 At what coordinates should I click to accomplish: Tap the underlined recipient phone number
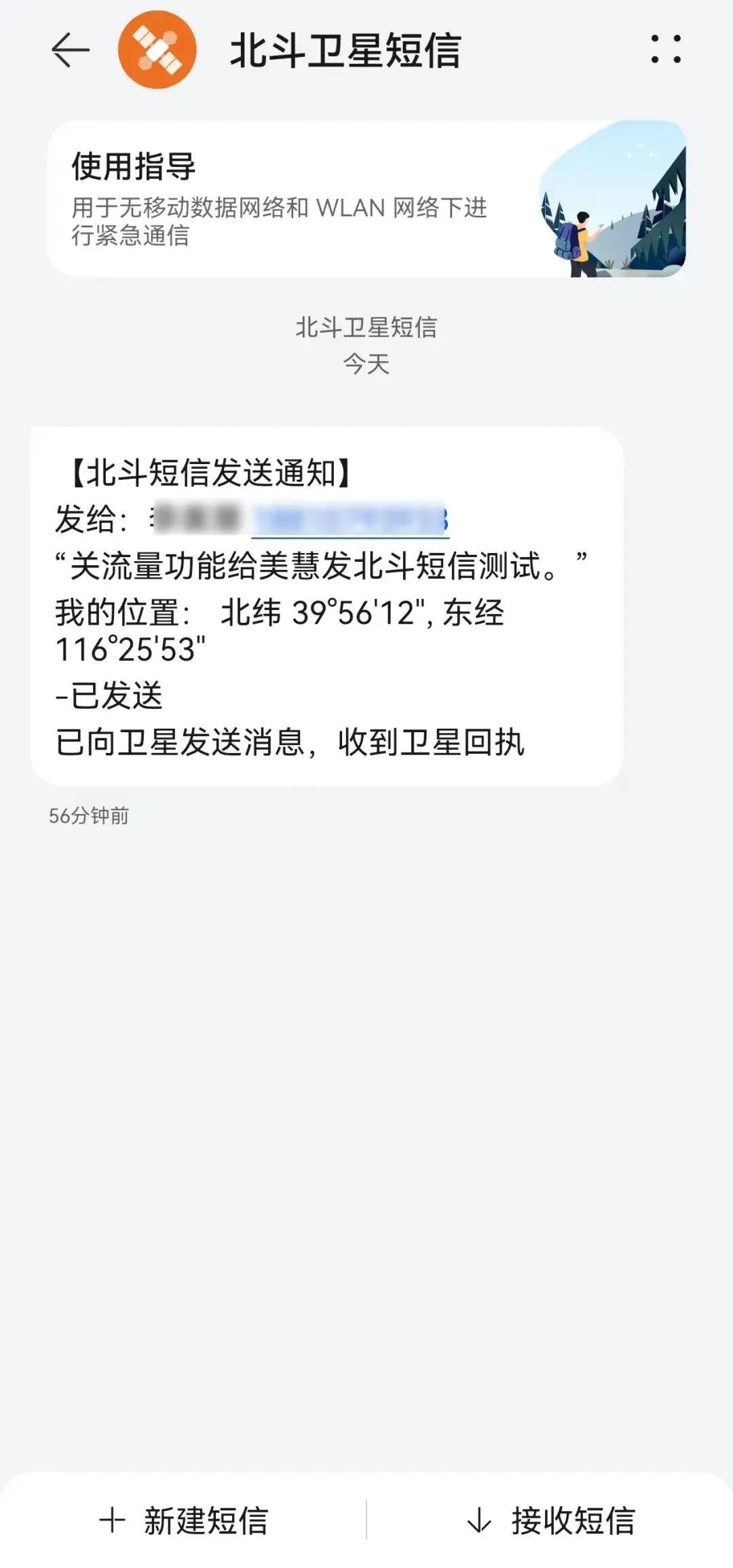point(350,520)
